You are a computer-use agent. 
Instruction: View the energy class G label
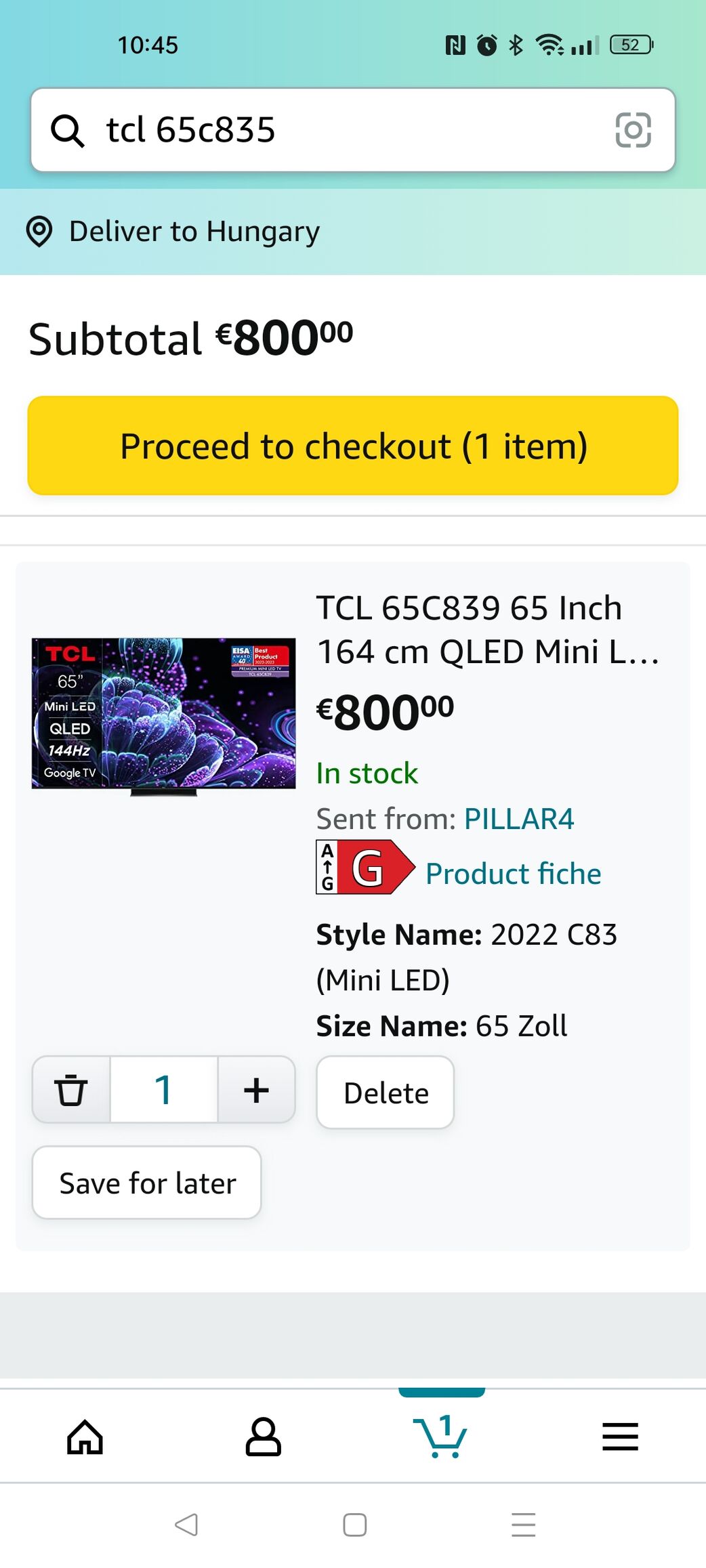tap(365, 867)
